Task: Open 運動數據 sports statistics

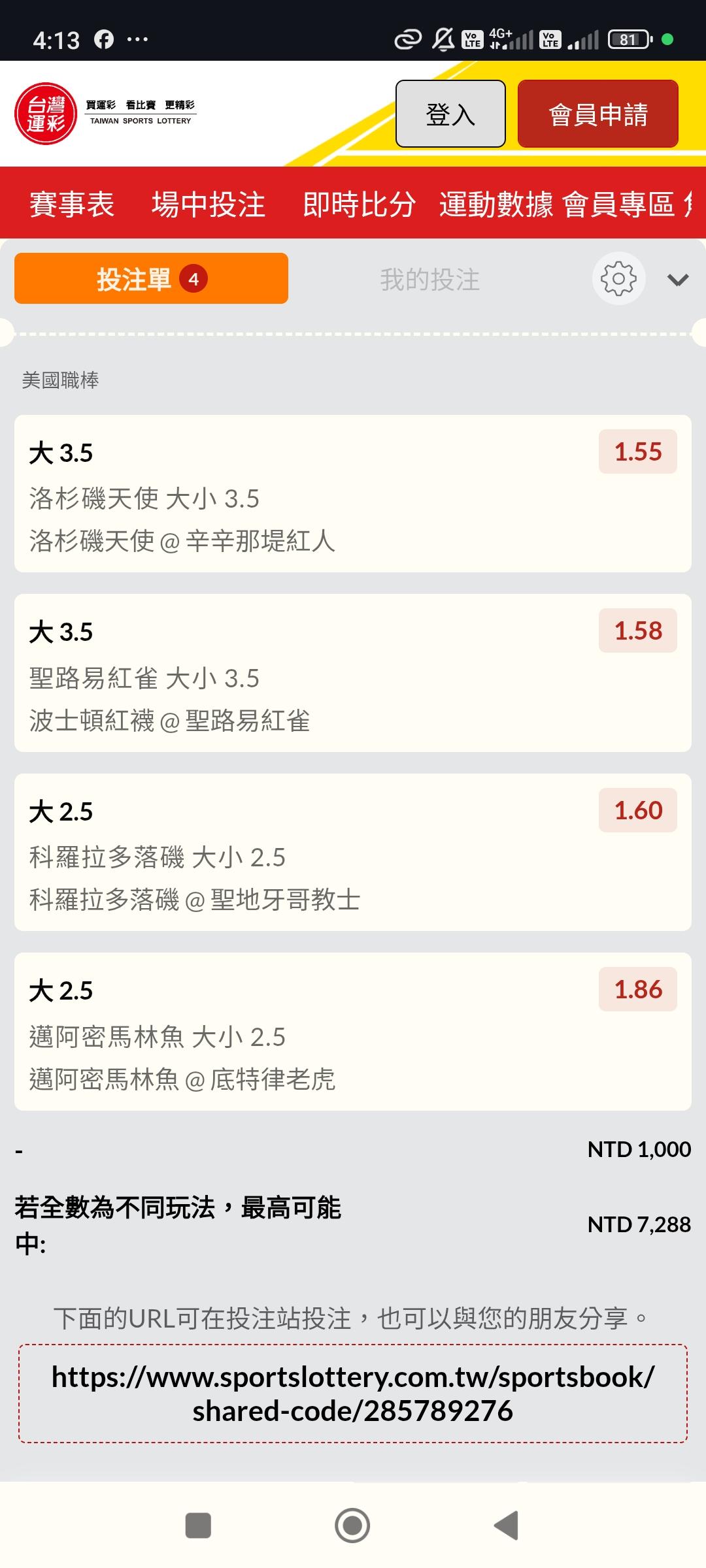Action: [x=496, y=204]
